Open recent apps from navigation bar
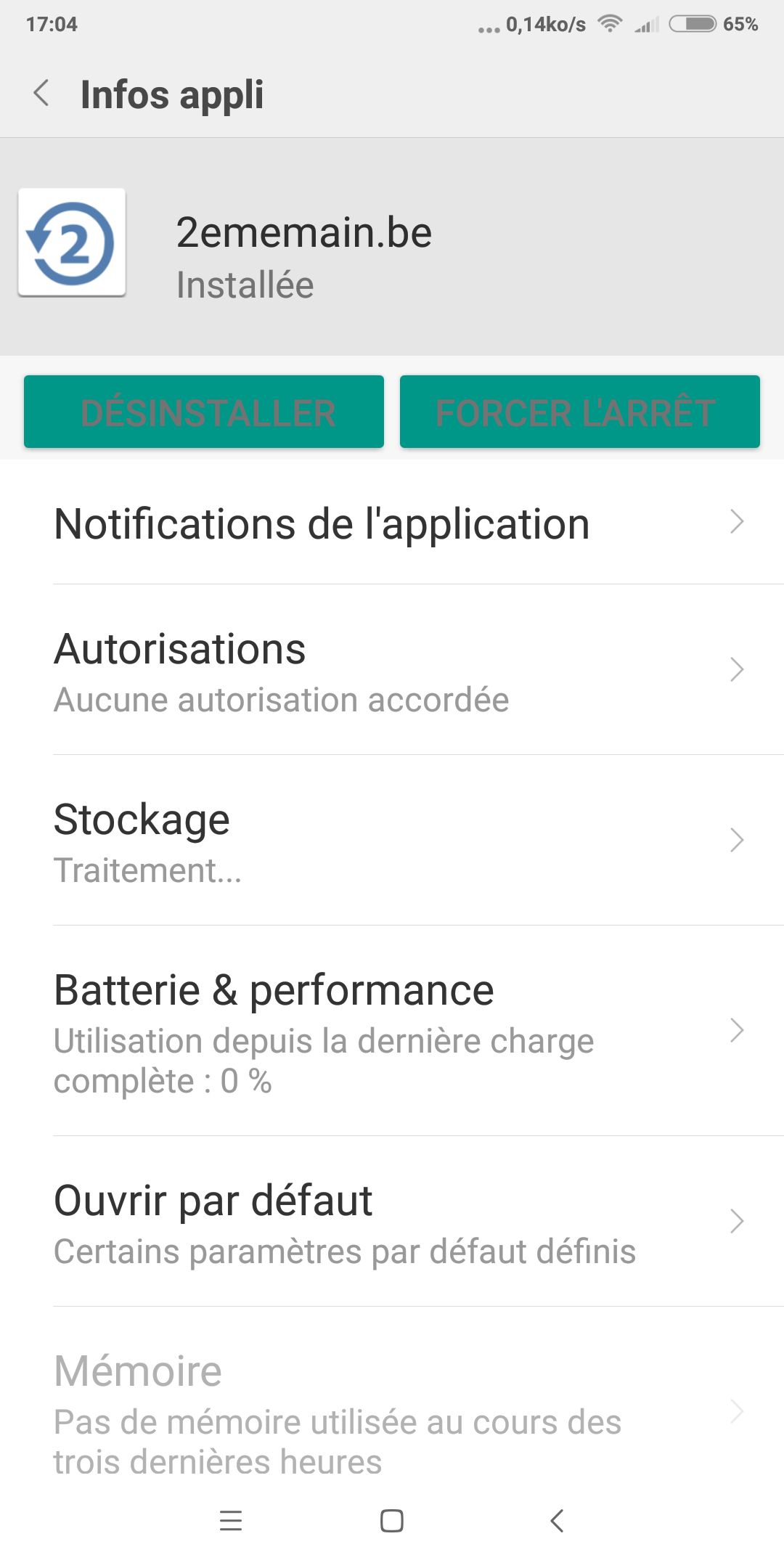Viewport: 784px width, 1568px height. point(231,1521)
